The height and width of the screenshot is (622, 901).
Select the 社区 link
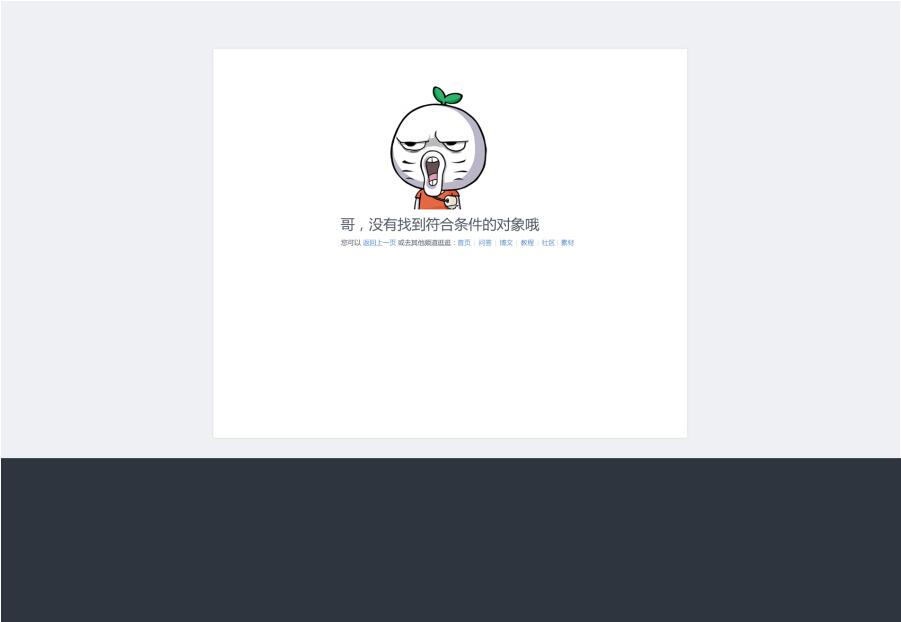(x=548, y=243)
